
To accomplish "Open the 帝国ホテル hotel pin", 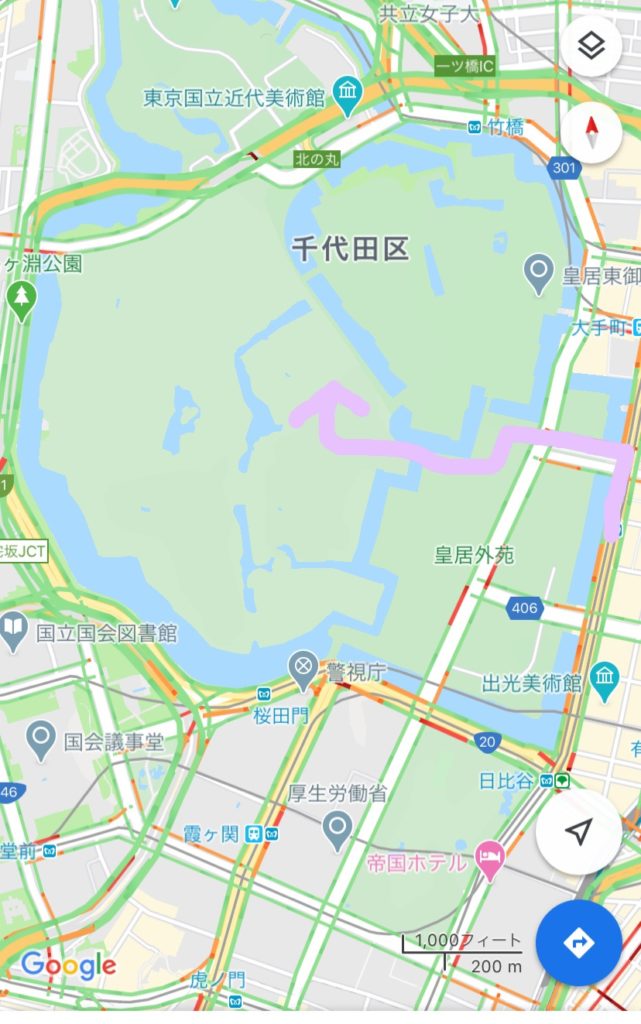I will click(488, 860).
